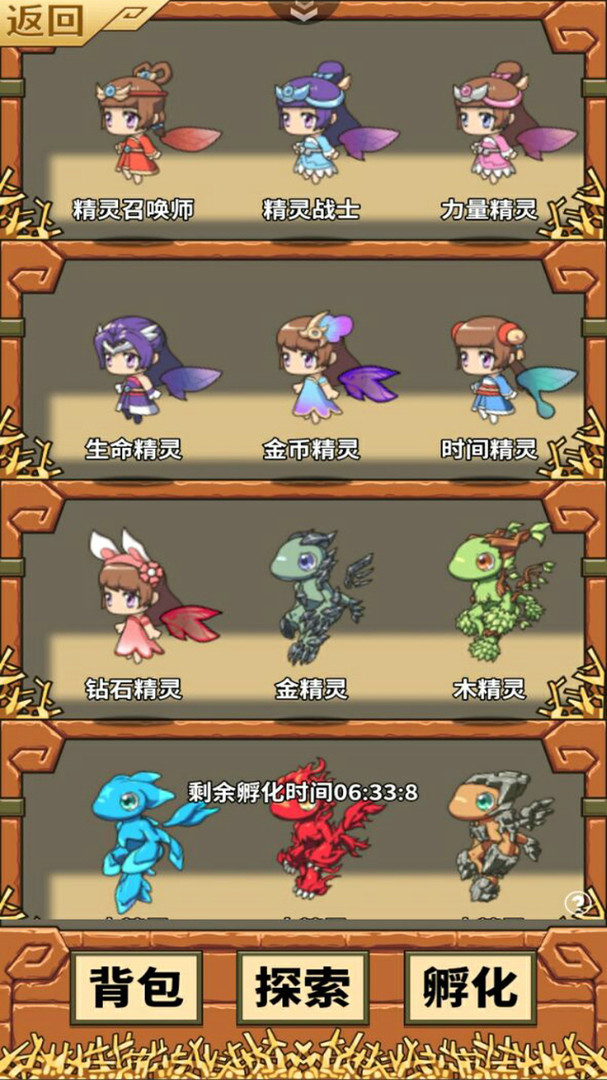View the 金精灵 dragon
This screenshot has width=607, height=1080.
click(311, 600)
